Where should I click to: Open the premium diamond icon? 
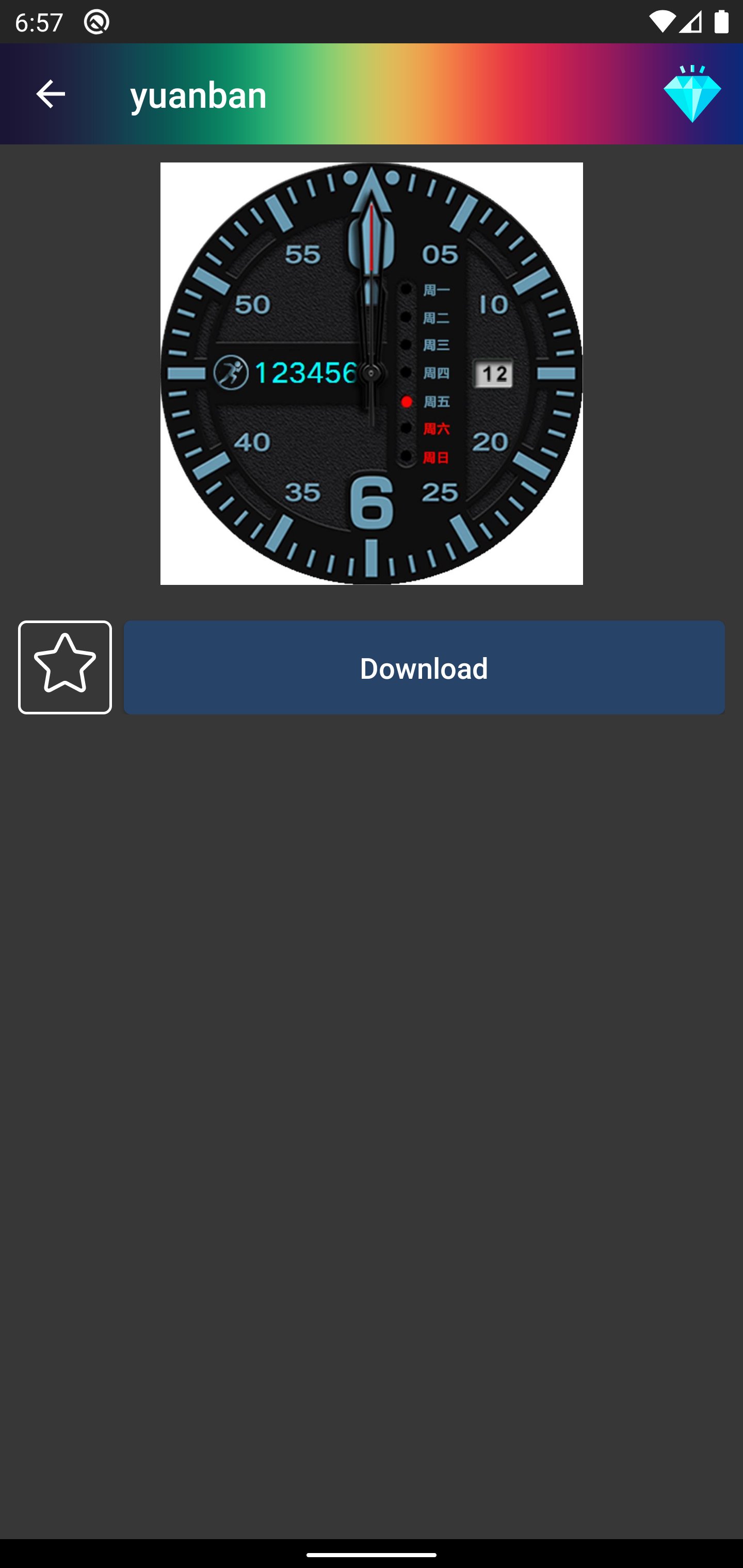coord(692,94)
